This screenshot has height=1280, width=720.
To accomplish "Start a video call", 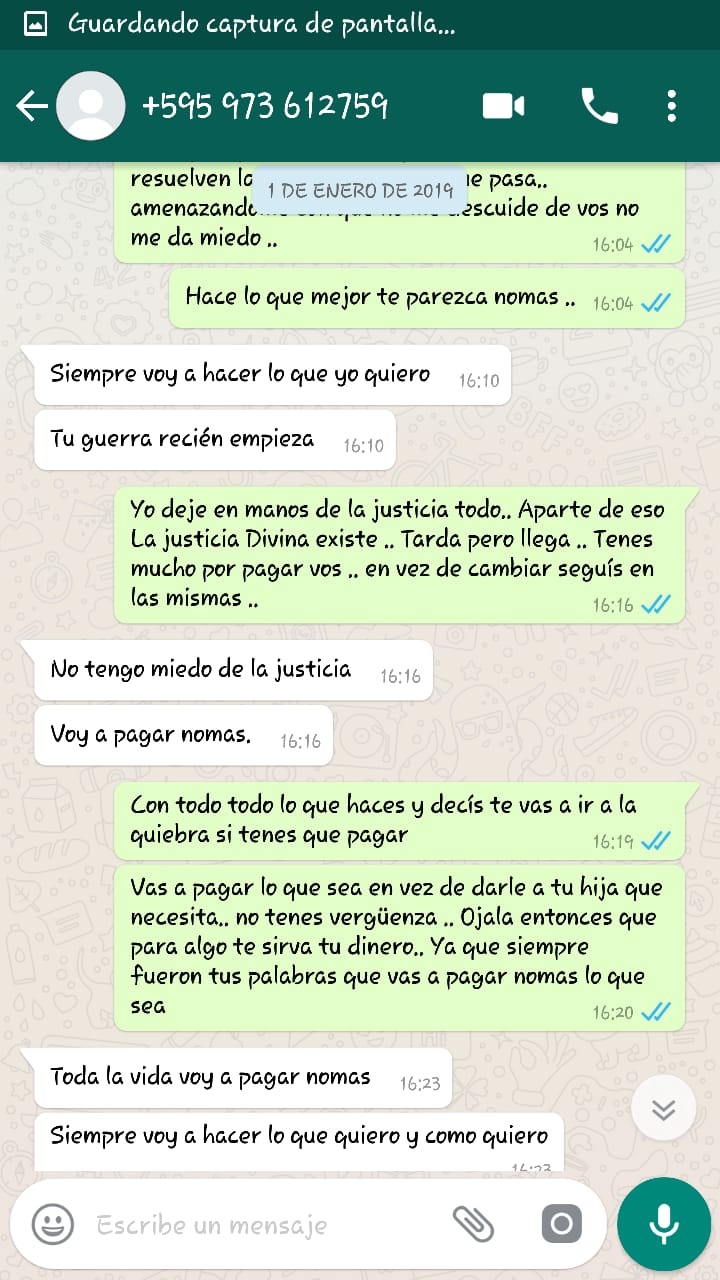I will click(504, 106).
